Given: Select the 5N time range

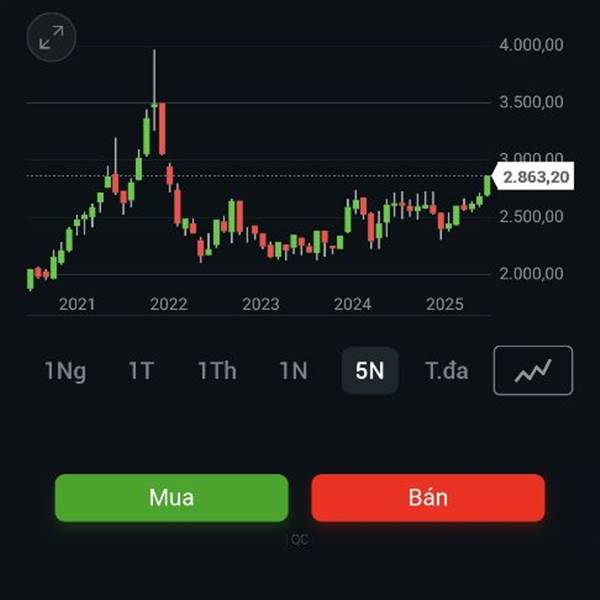Looking at the screenshot, I should click(370, 371).
